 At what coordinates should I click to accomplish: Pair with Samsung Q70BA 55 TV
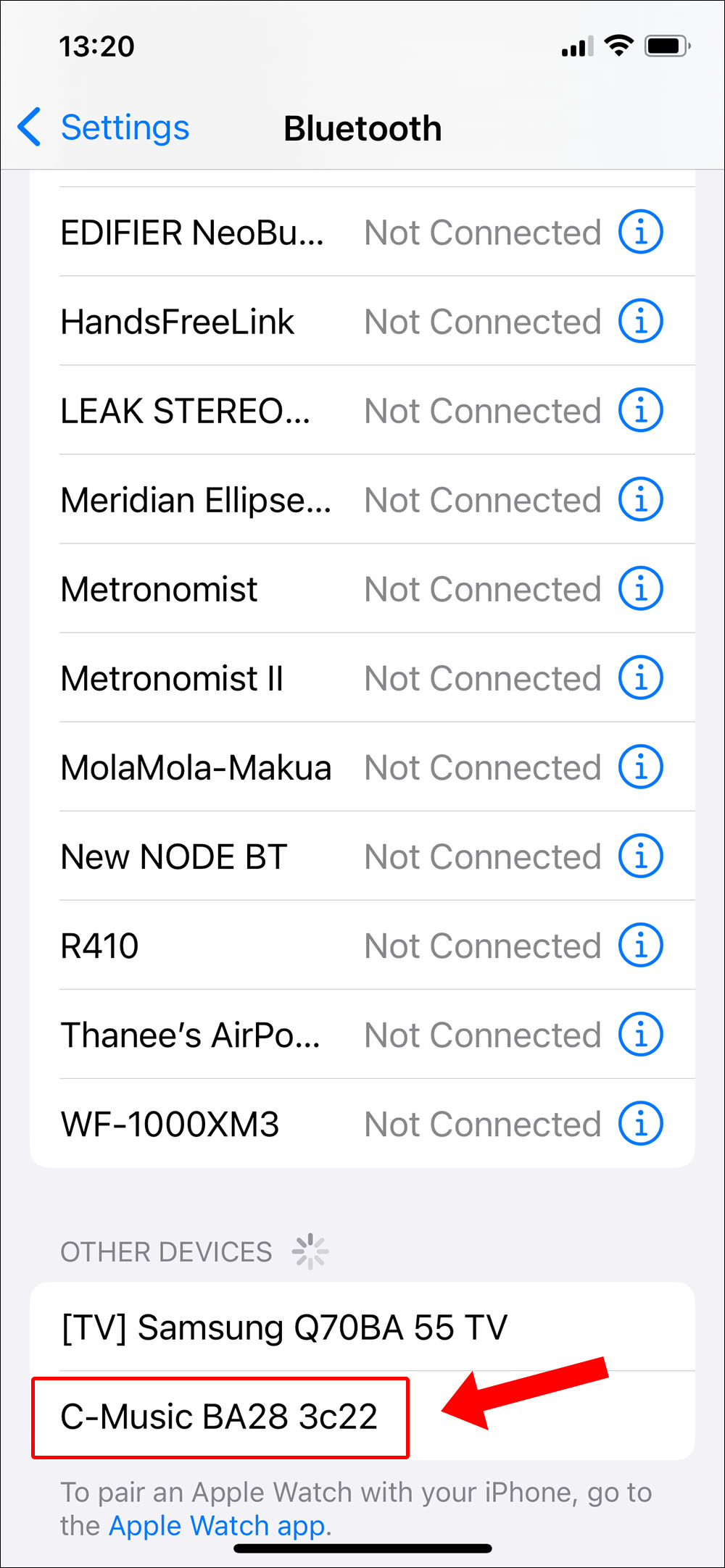click(x=284, y=1327)
